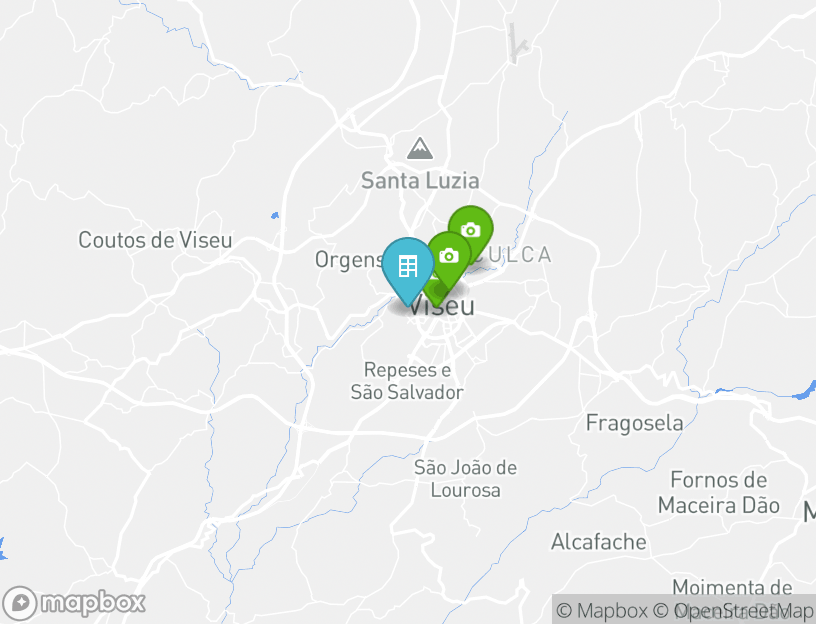The image size is (816, 624).
Task: Select the blue building map pin
Action: [x=408, y=266]
